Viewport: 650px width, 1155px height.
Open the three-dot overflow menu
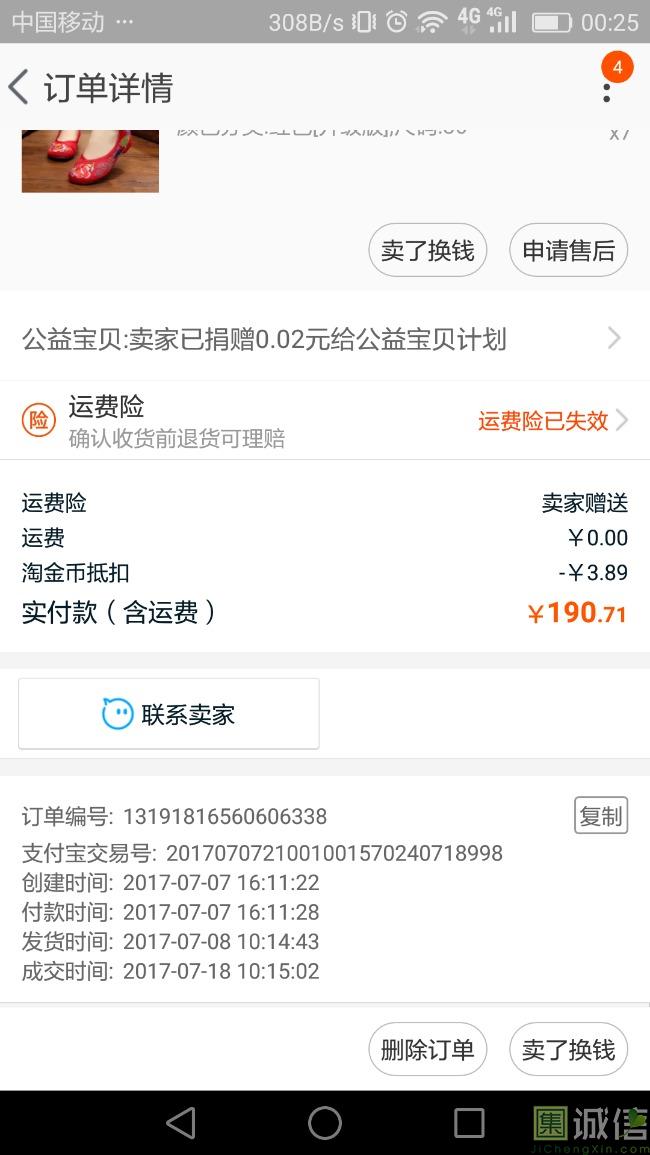(607, 92)
